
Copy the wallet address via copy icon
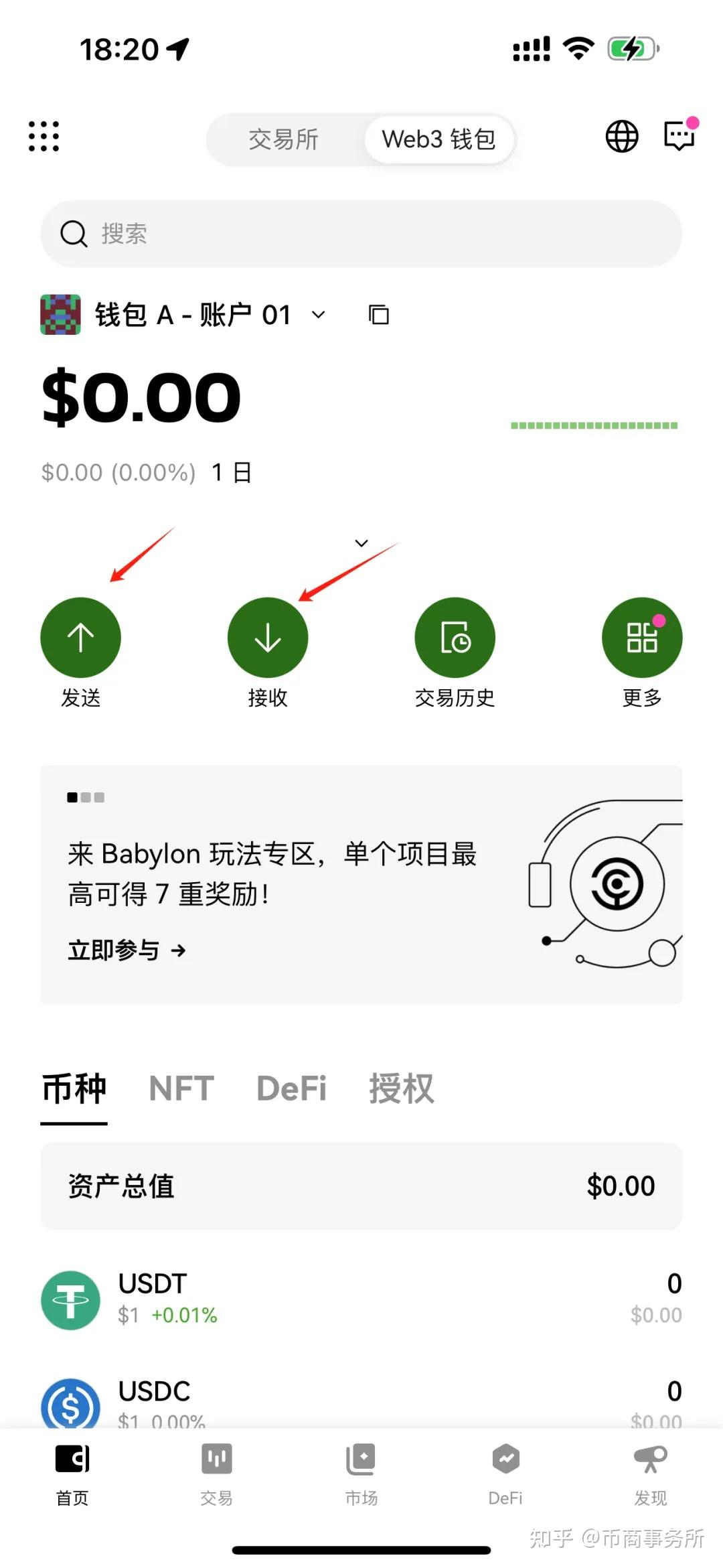(x=378, y=315)
